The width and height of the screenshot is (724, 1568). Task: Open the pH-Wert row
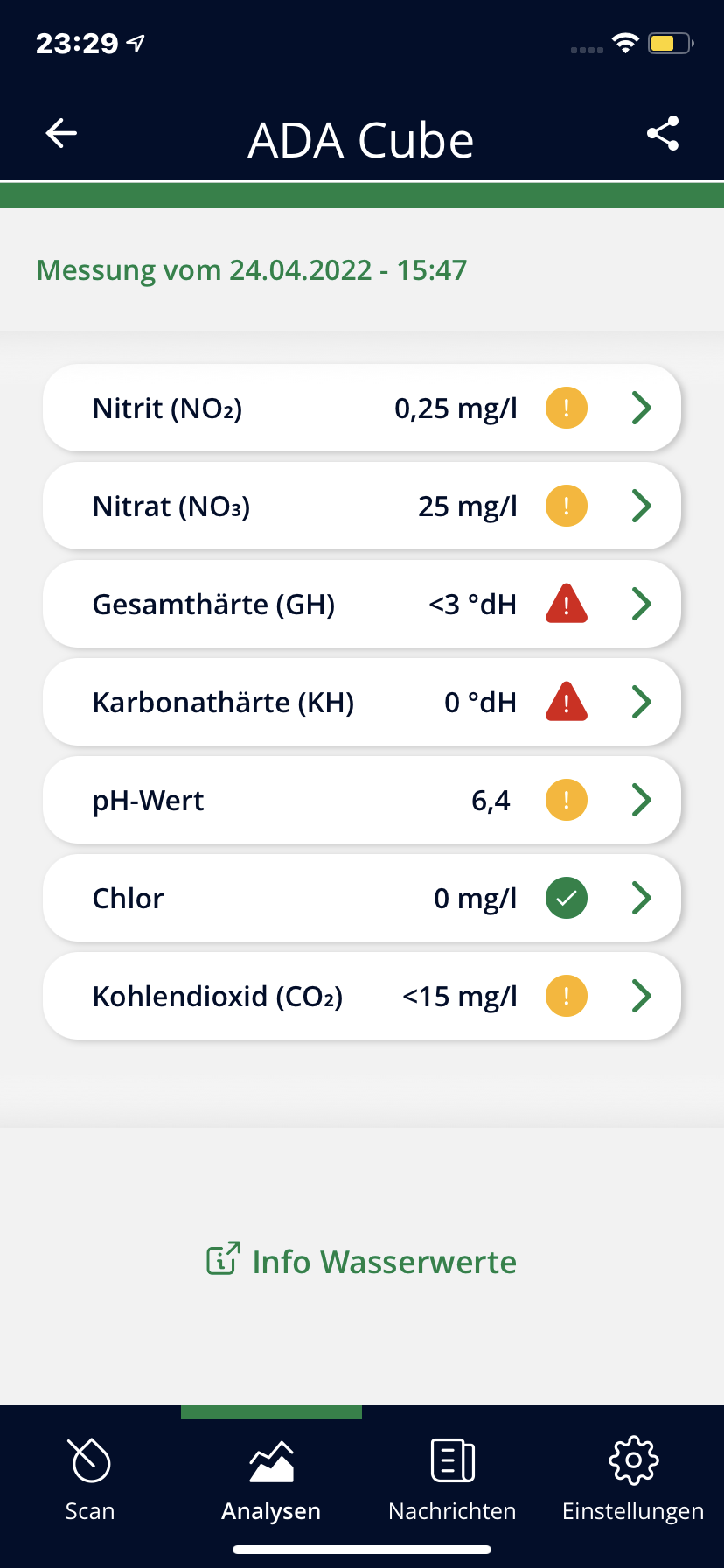pyautogui.click(x=361, y=801)
